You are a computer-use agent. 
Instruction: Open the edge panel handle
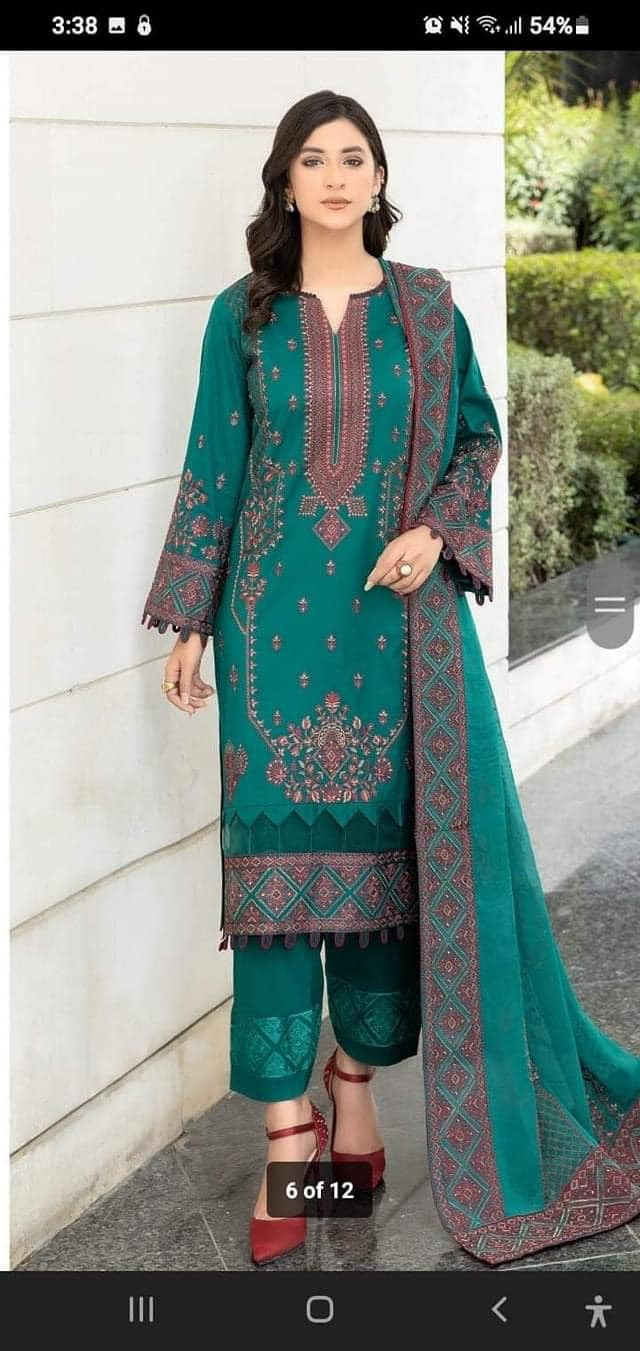pyautogui.click(x=610, y=604)
